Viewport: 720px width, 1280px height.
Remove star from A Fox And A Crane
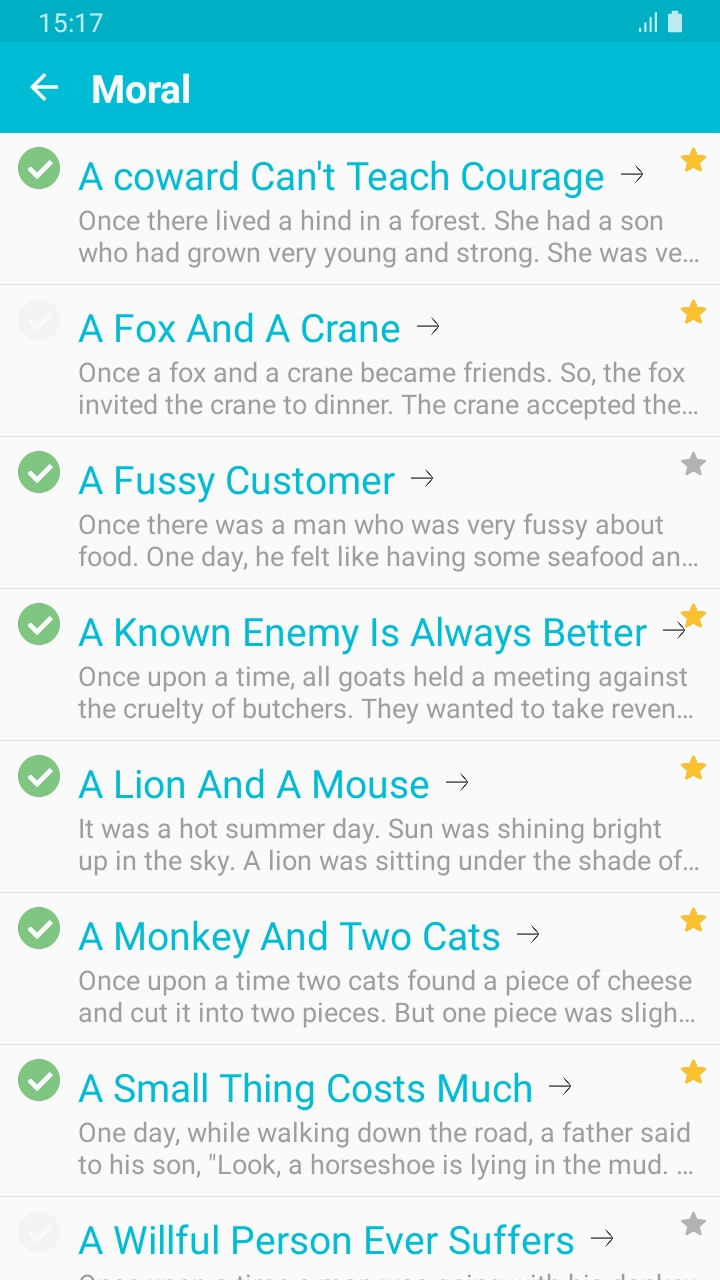point(693,312)
